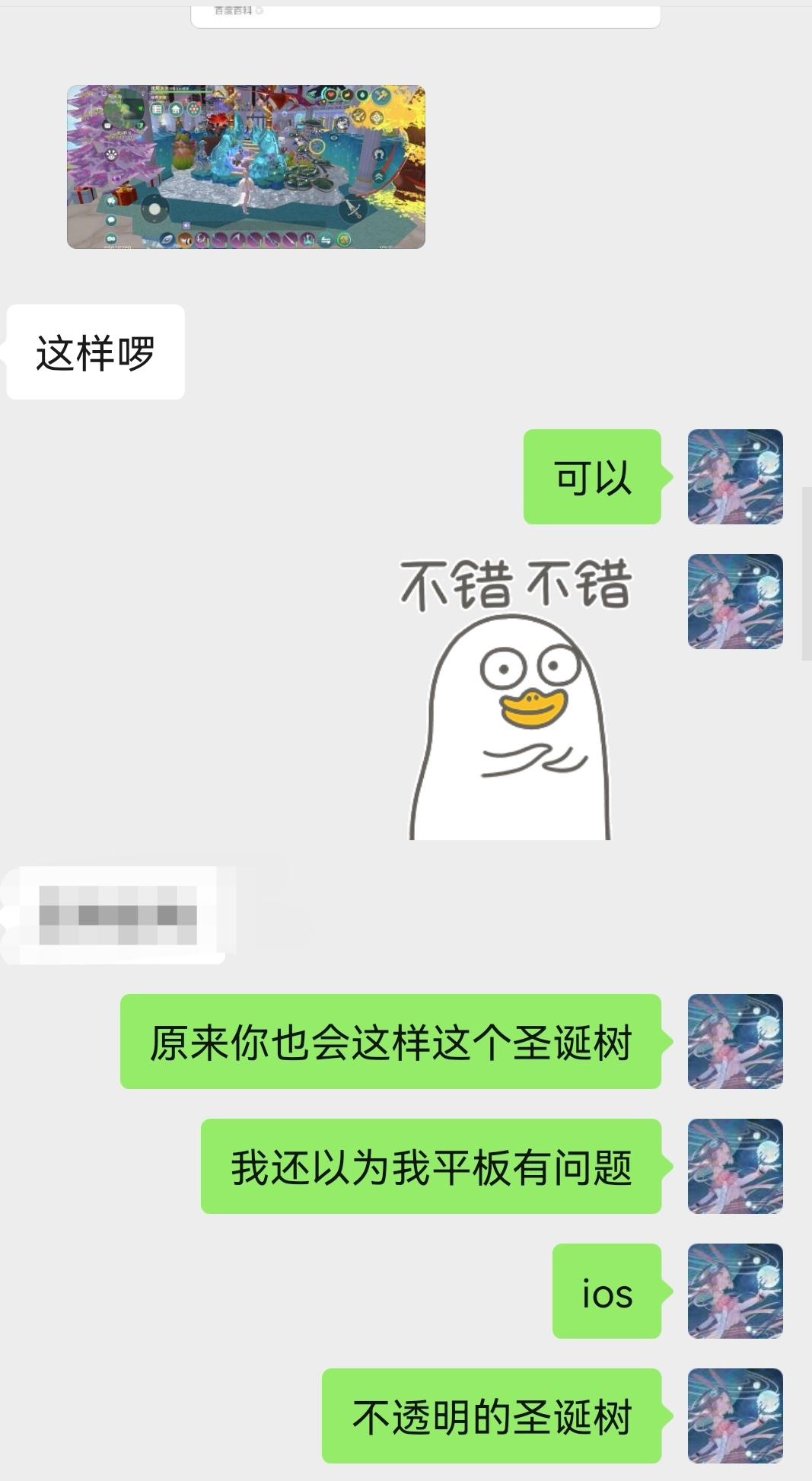
Task: Tap the compass navigation icon on the game's right side
Action: pyautogui.click(x=376, y=119)
